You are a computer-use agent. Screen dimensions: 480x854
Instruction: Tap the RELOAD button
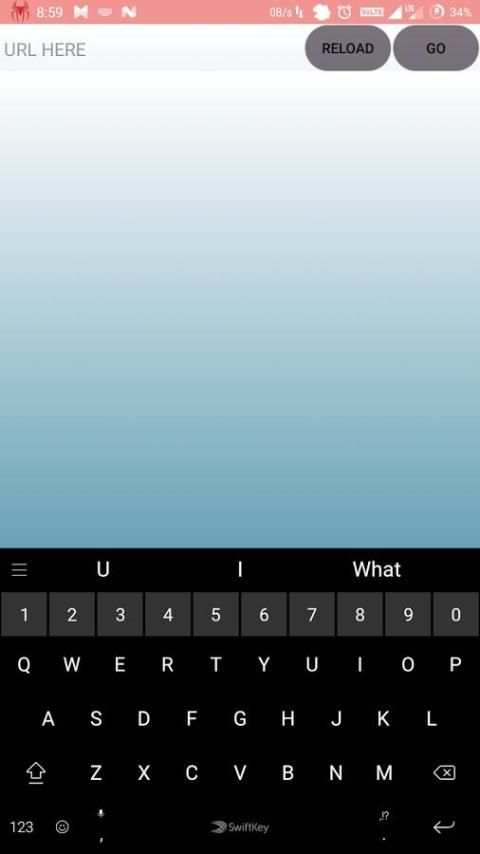click(x=348, y=48)
